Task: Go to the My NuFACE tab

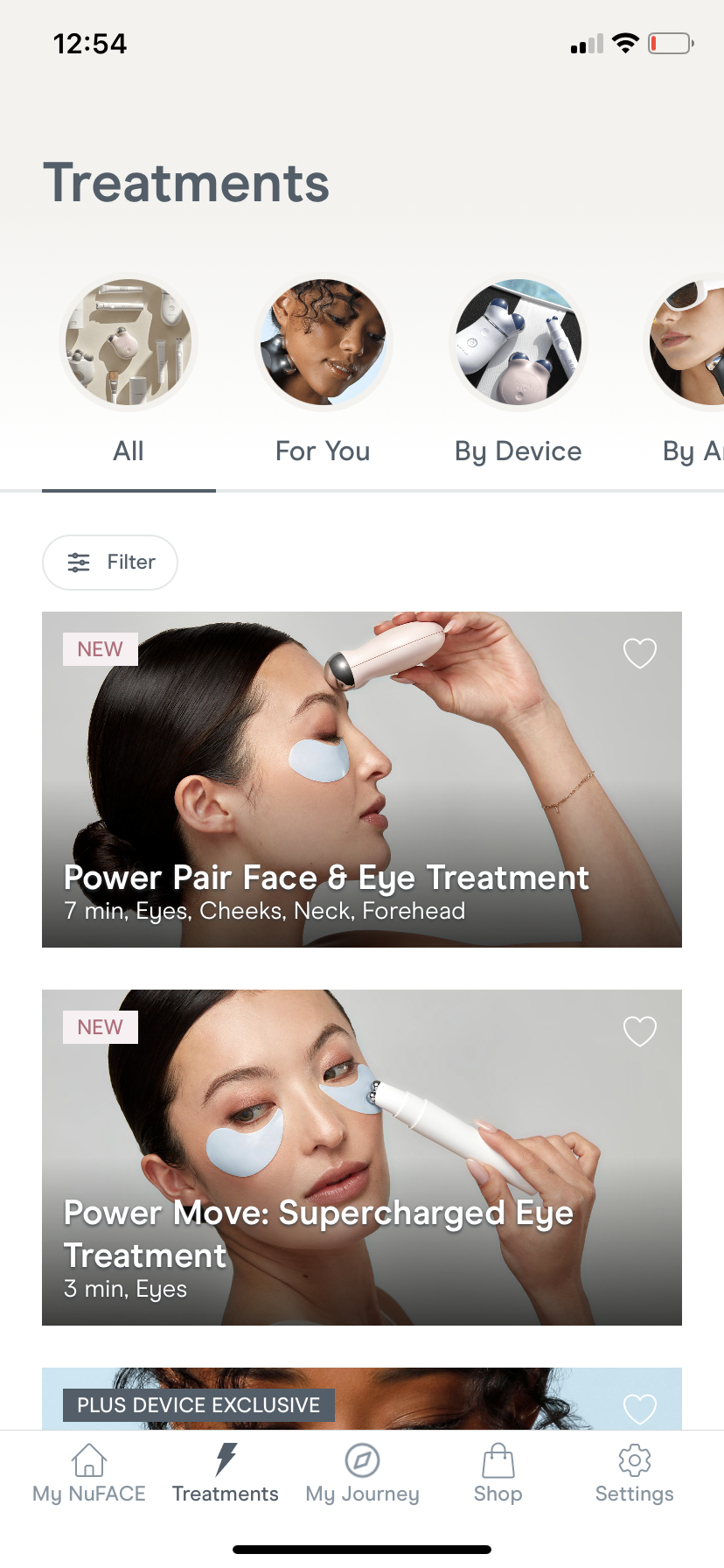Action: (x=89, y=1474)
